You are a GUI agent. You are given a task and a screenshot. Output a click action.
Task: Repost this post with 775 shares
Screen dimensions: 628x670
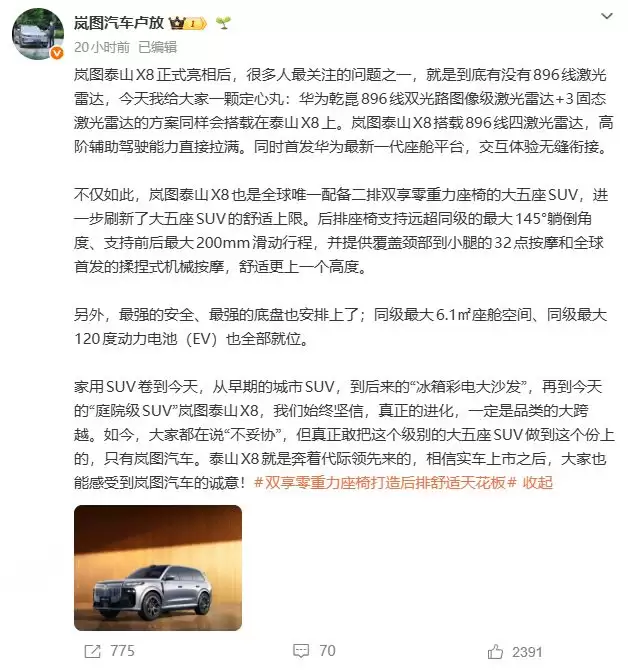click(x=109, y=651)
